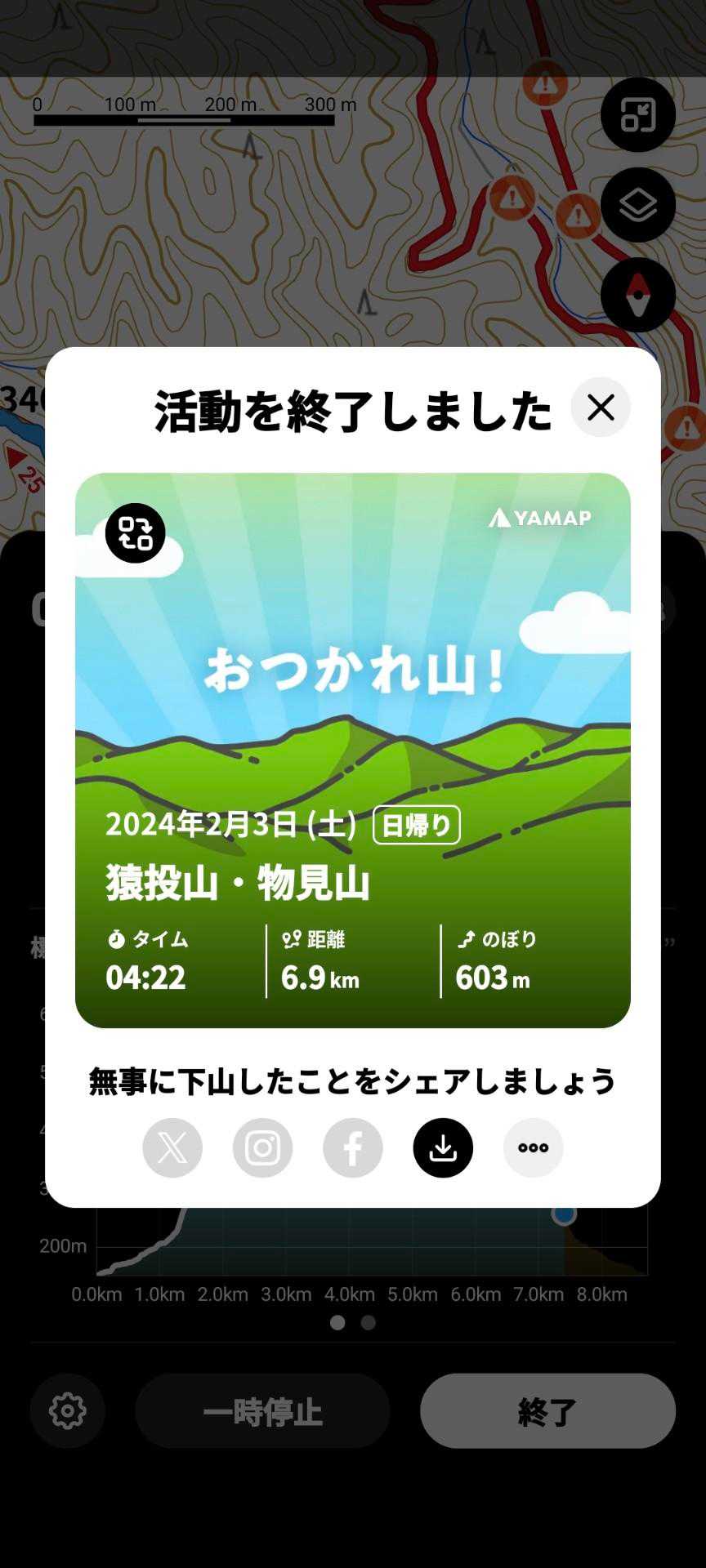This screenshot has width=706, height=1568.
Task: Tap the 終了 button
Action: 547,1410
